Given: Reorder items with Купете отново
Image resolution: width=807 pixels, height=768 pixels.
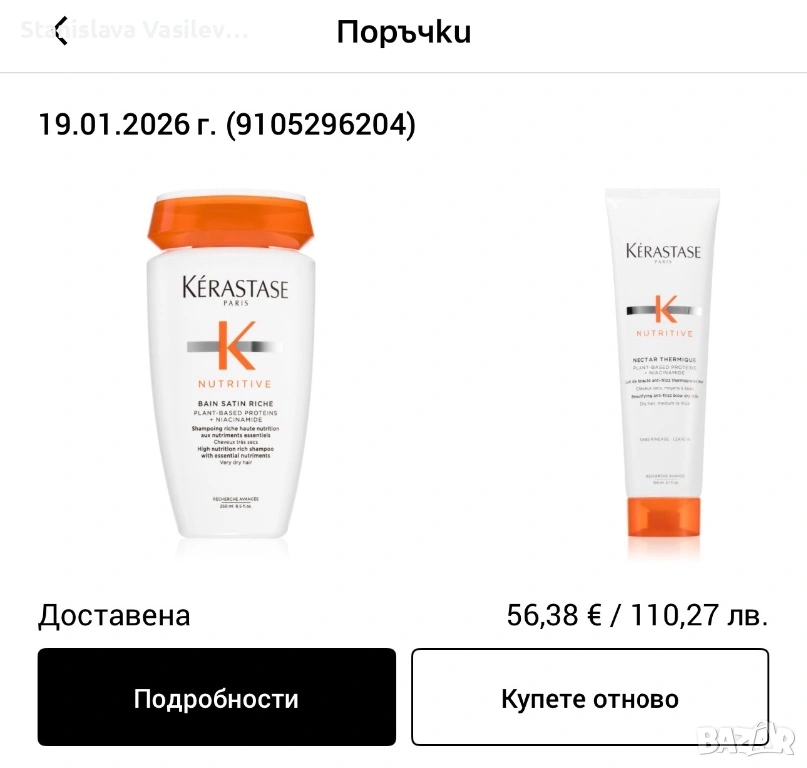Looking at the screenshot, I should pyautogui.click(x=590, y=697).
